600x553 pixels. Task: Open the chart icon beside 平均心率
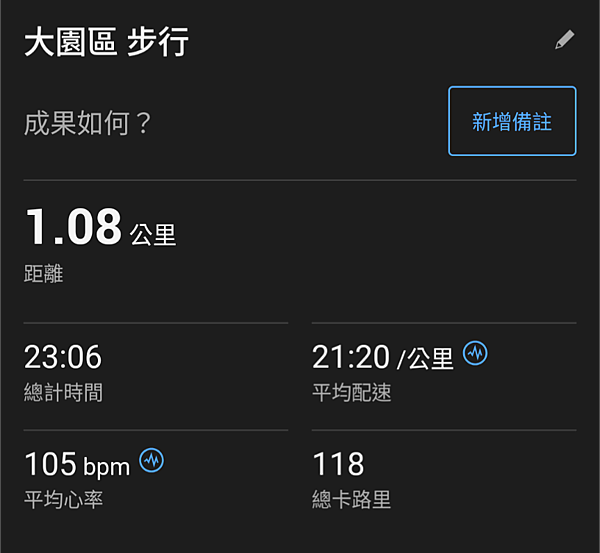point(152,460)
